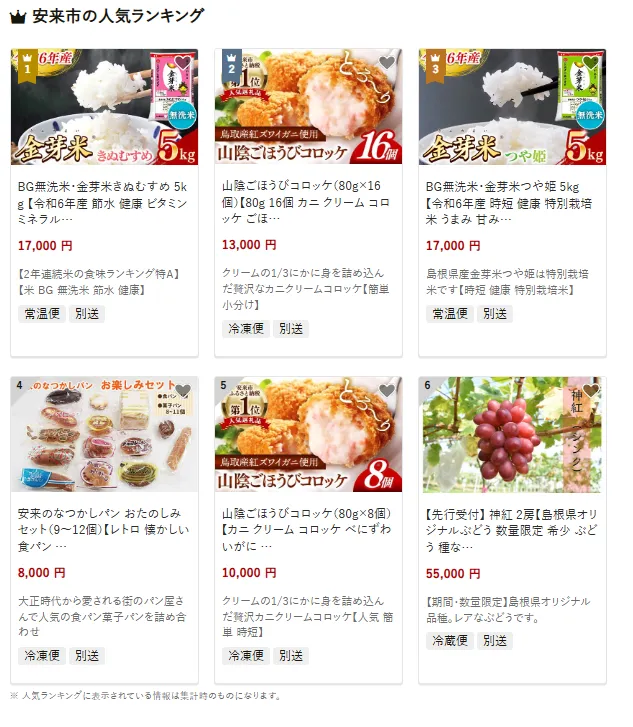This screenshot has width=633, height=727.
Task: Tap the heart on the 16個 コロッケ card
Action: (x=387, y=63)
